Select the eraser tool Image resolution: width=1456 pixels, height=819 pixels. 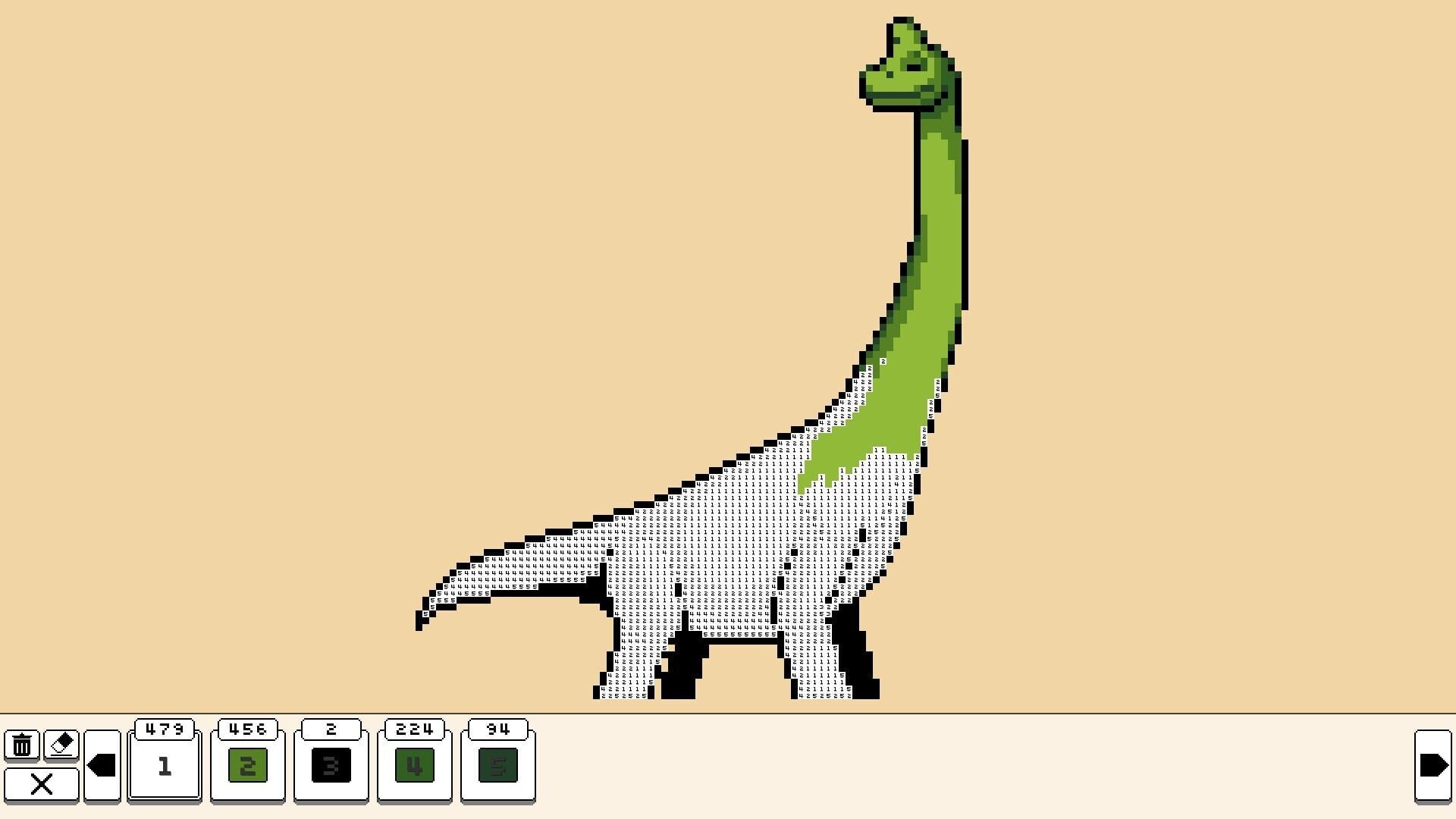[61, 745]
